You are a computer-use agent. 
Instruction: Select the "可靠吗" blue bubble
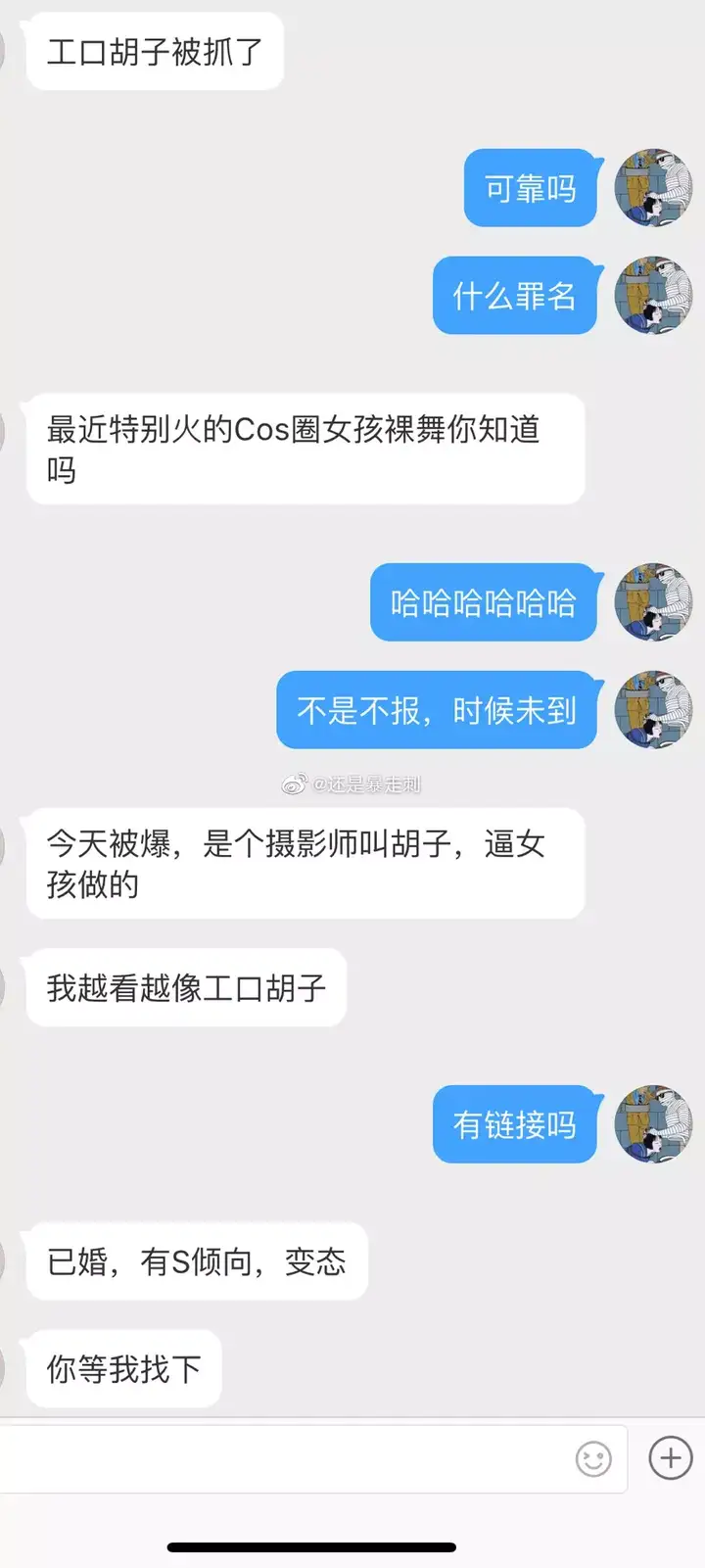530,188
